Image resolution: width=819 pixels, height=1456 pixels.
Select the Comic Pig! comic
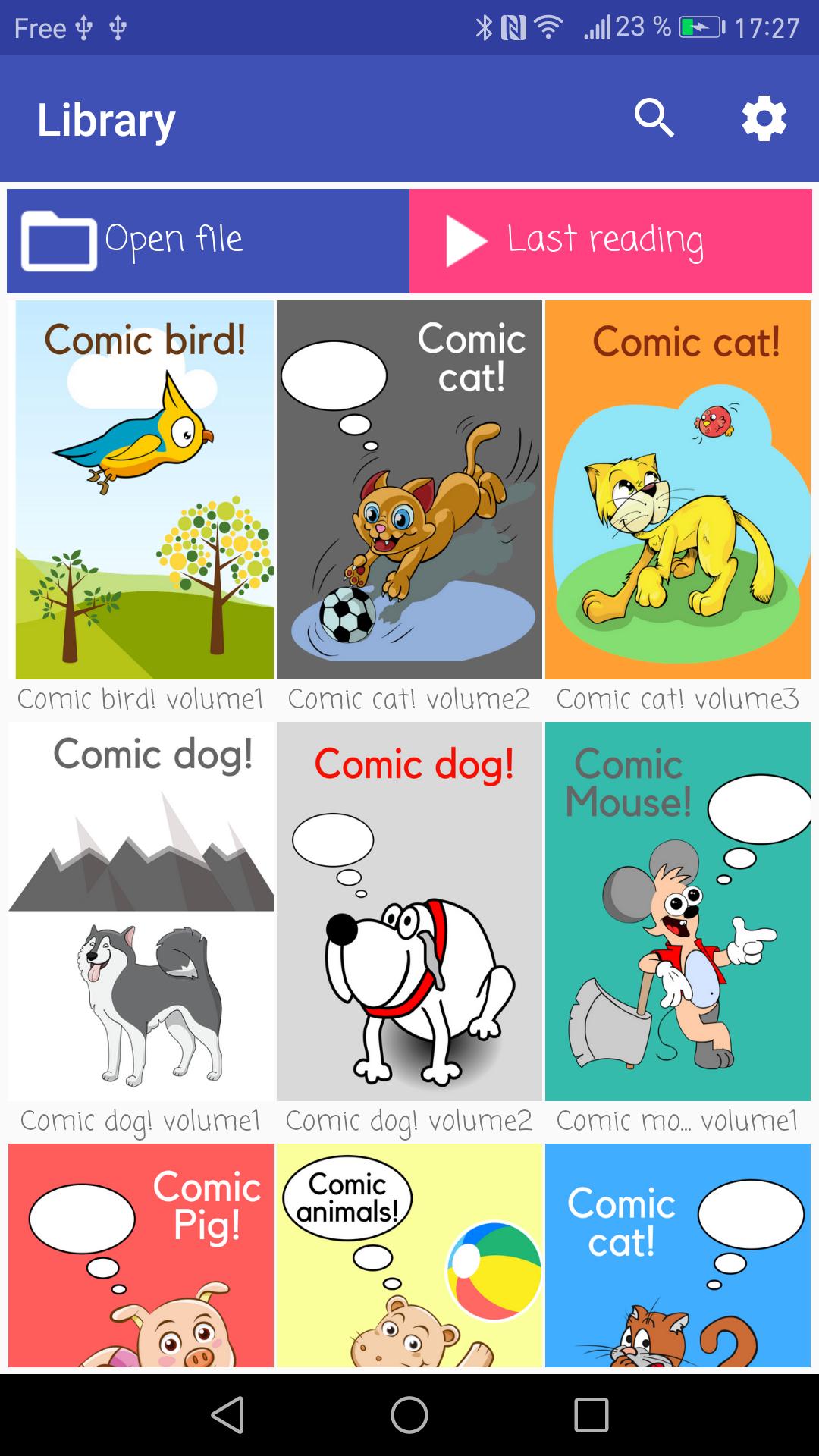point(141,1255)
